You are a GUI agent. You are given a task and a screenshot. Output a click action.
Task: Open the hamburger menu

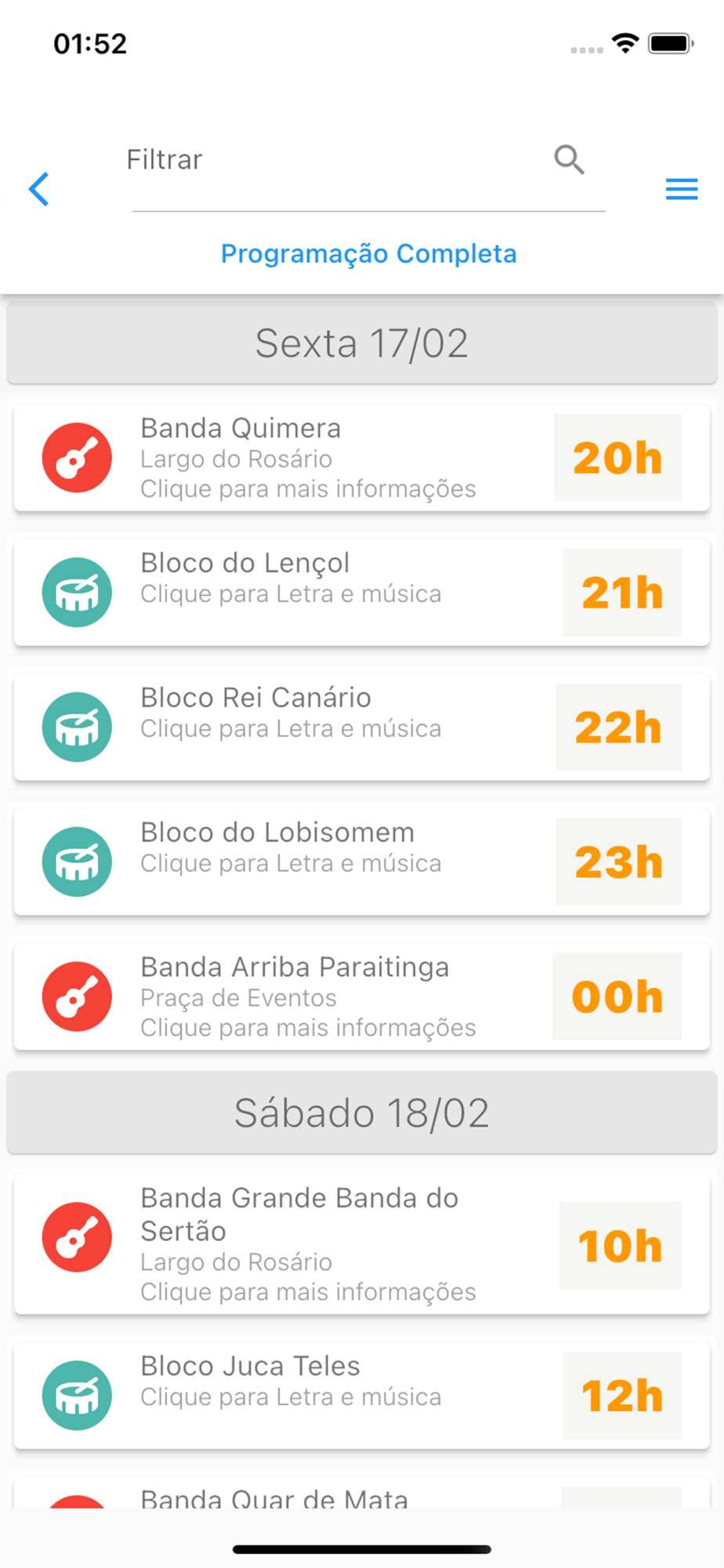[681, 189]
